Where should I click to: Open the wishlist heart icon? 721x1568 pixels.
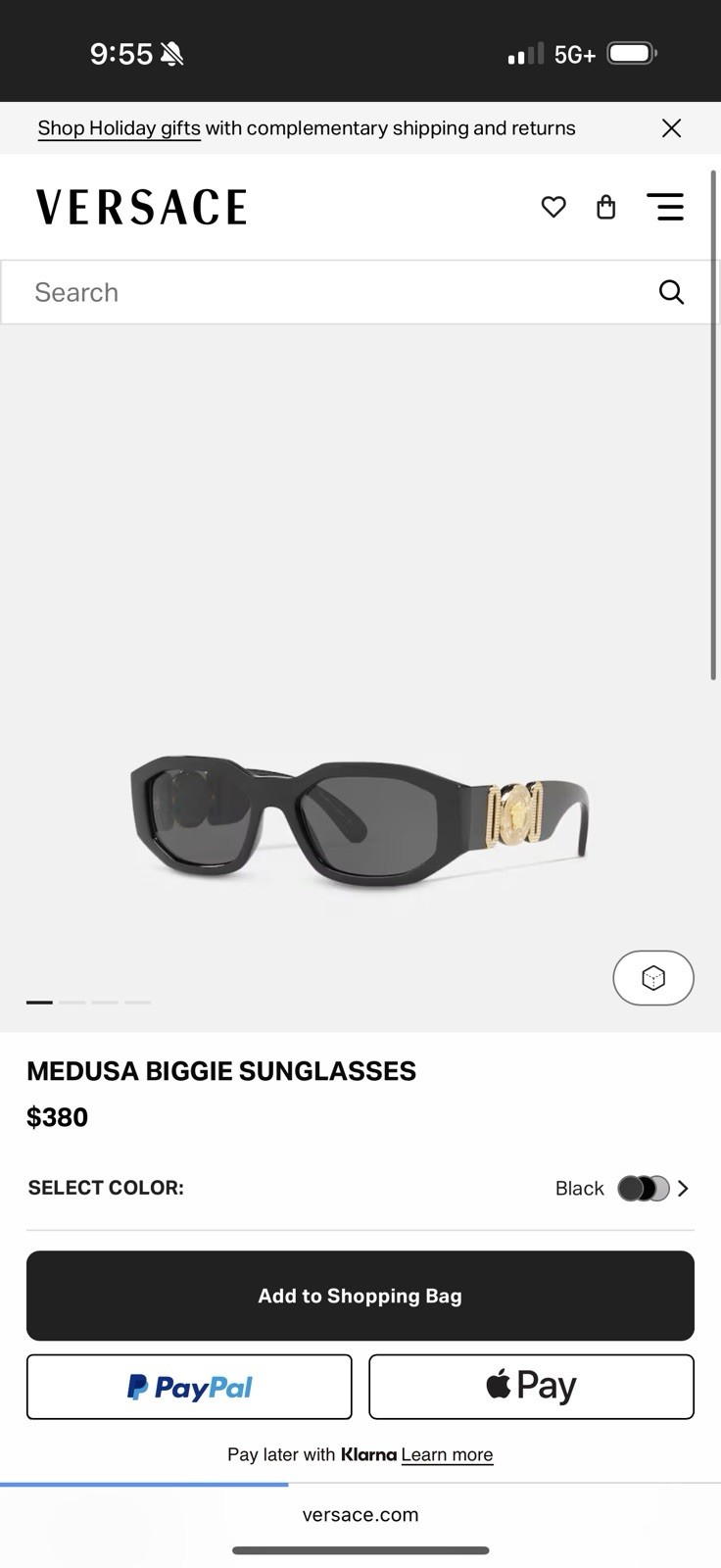553,207
